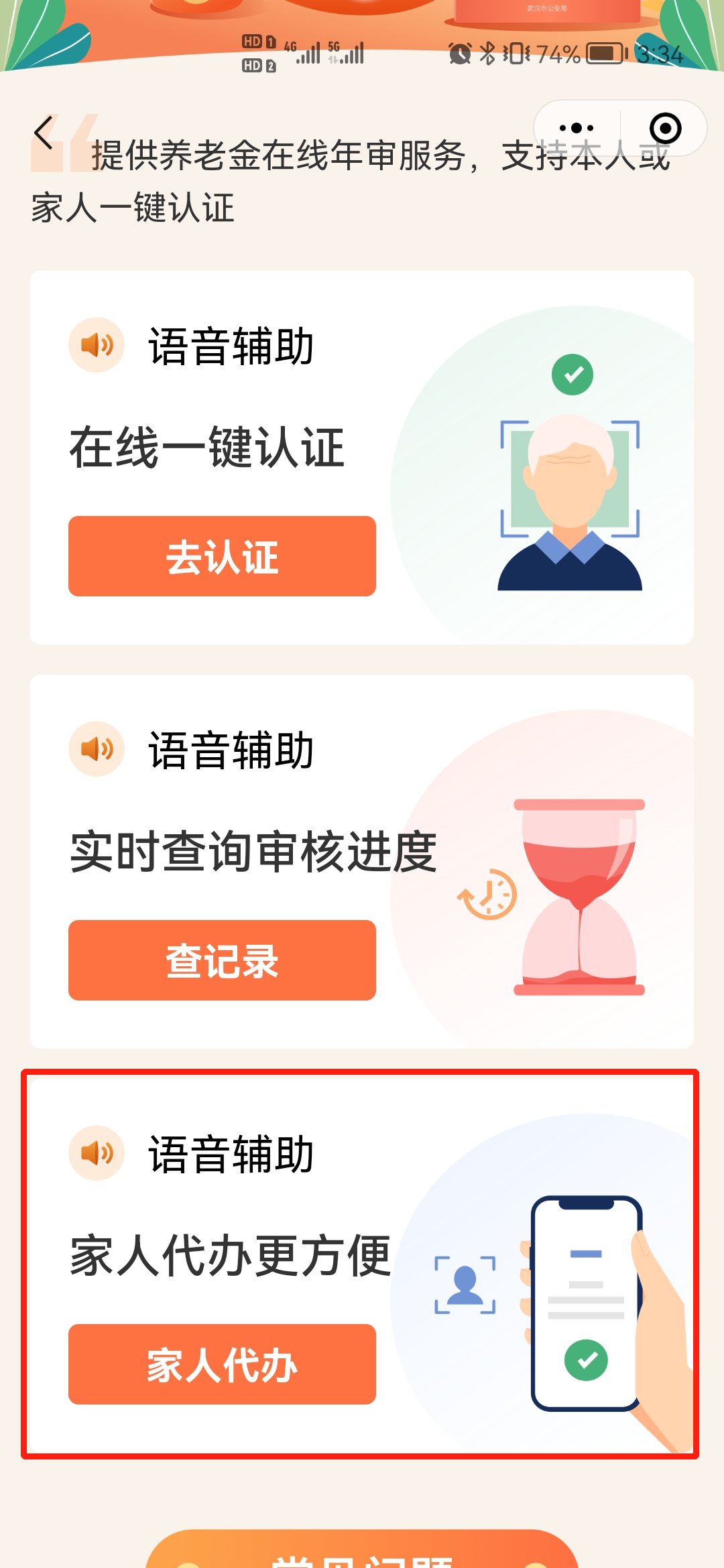Tap the 查记录 button

point(222,960)
